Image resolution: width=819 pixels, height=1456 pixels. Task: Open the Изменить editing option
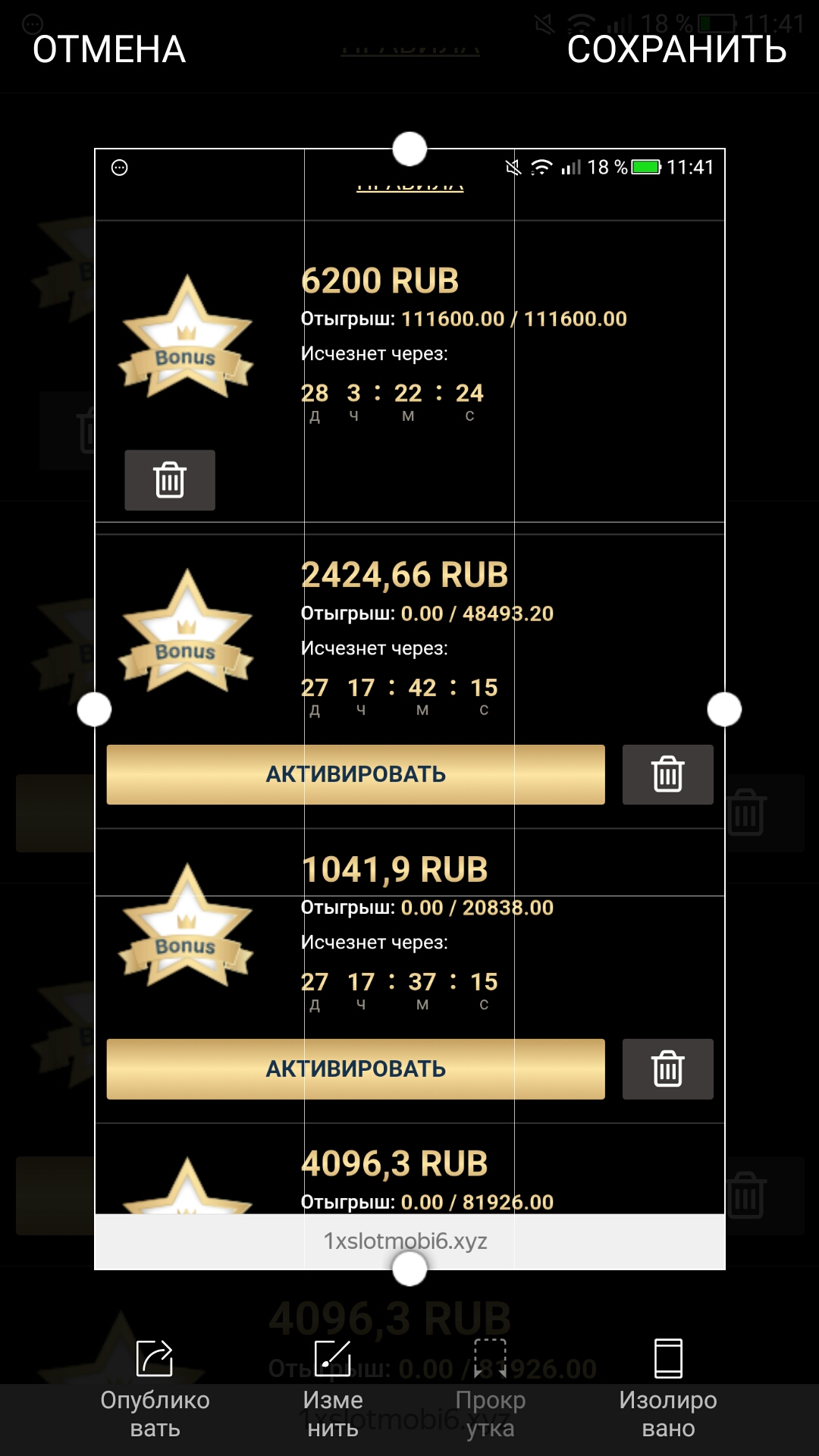pyautogui.click(x=332, y=1388)
